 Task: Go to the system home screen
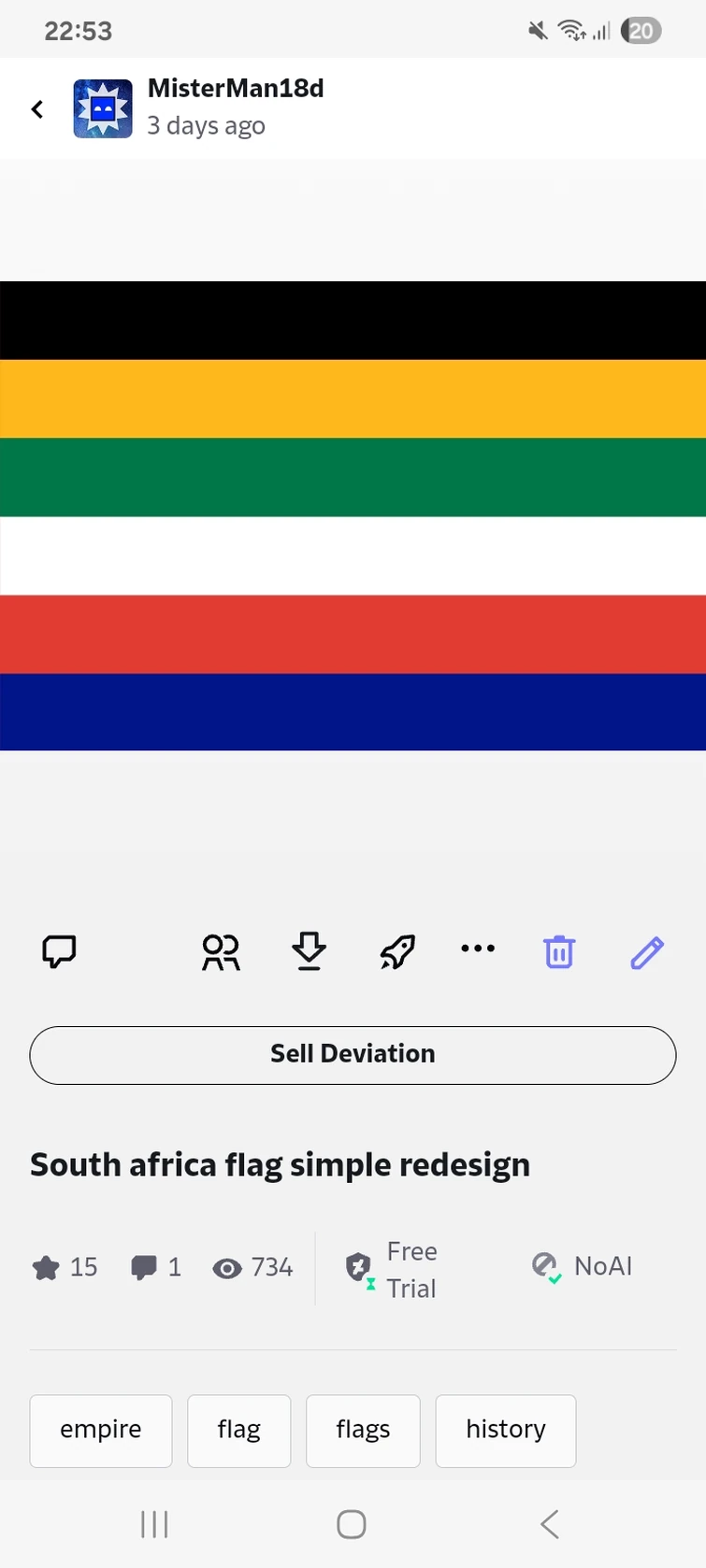pos(352,1524)
